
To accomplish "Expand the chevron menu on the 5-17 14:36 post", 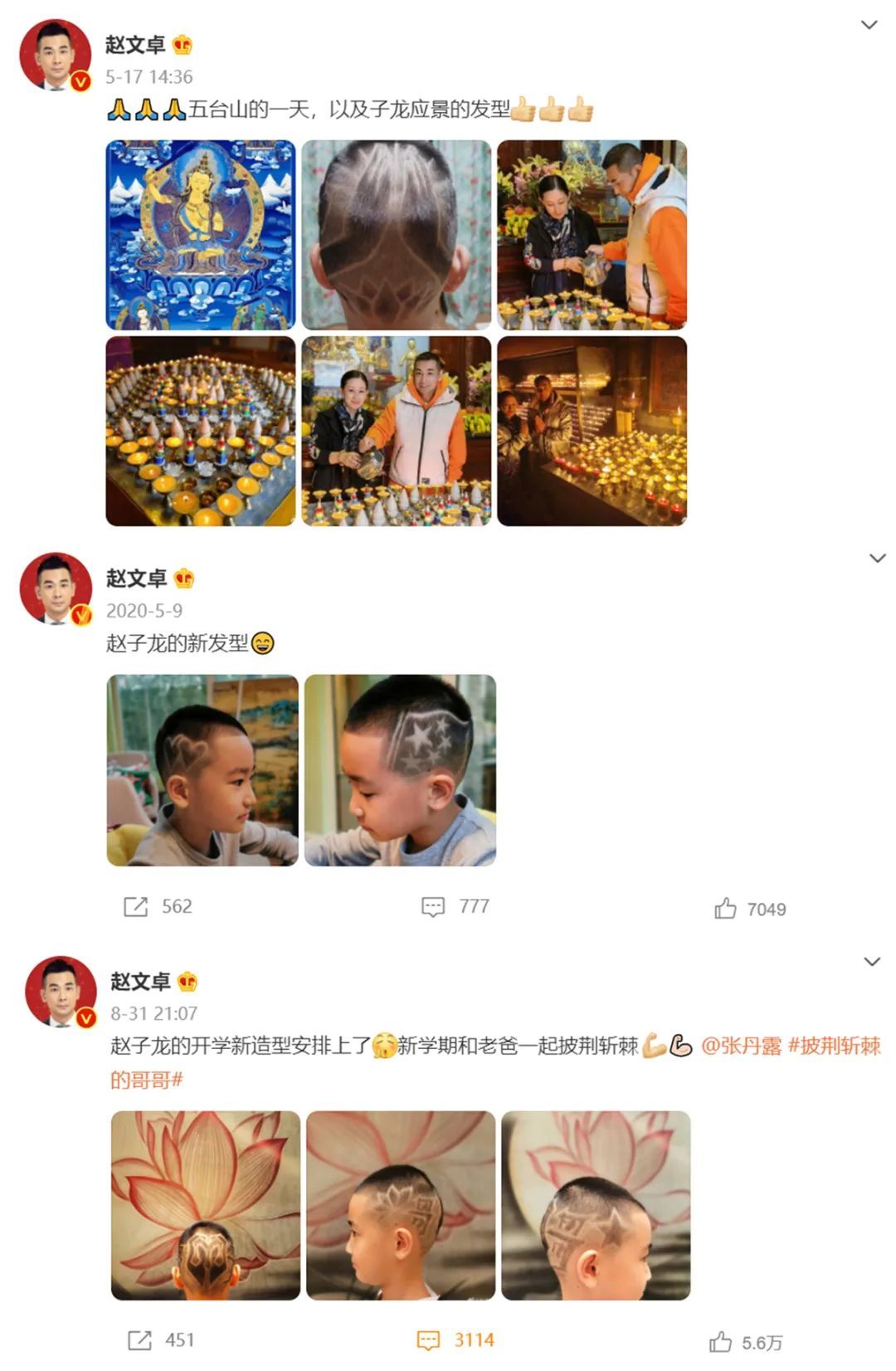I will pos(869,25).
